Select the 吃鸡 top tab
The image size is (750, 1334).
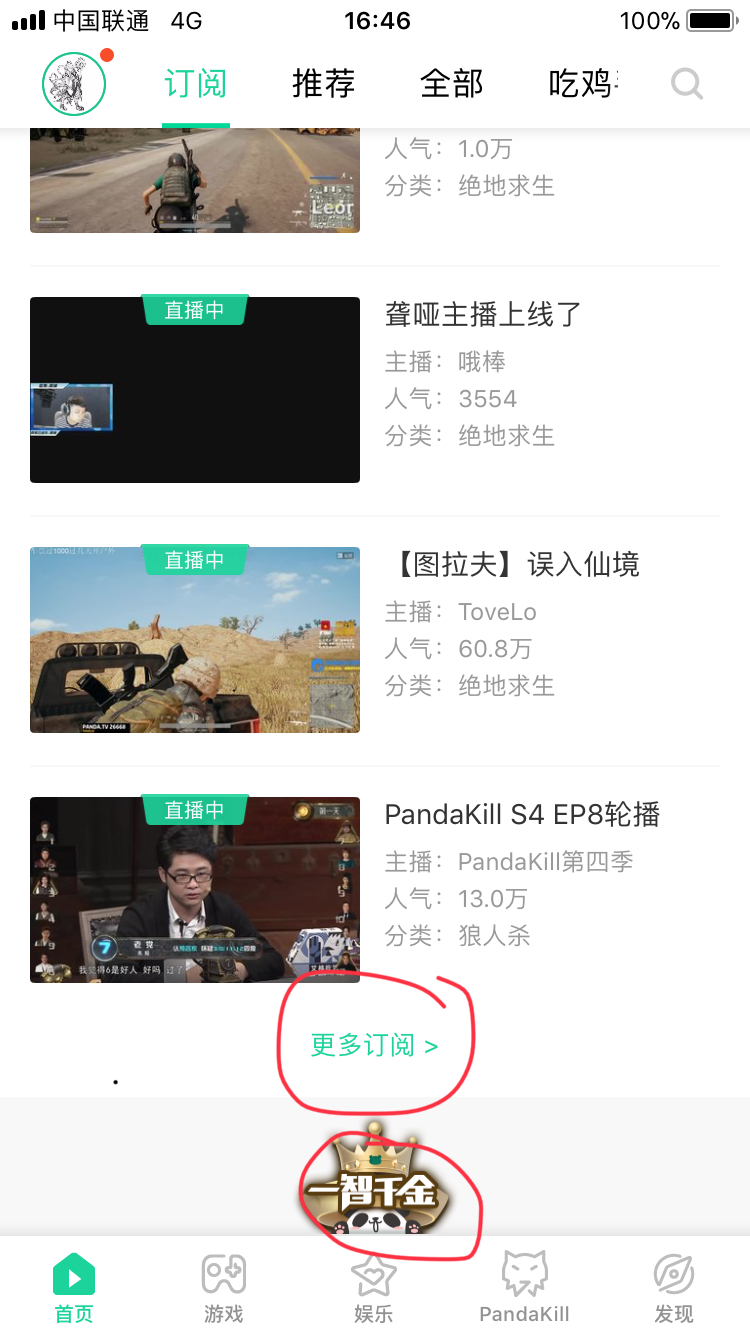(x=584, y=84)
